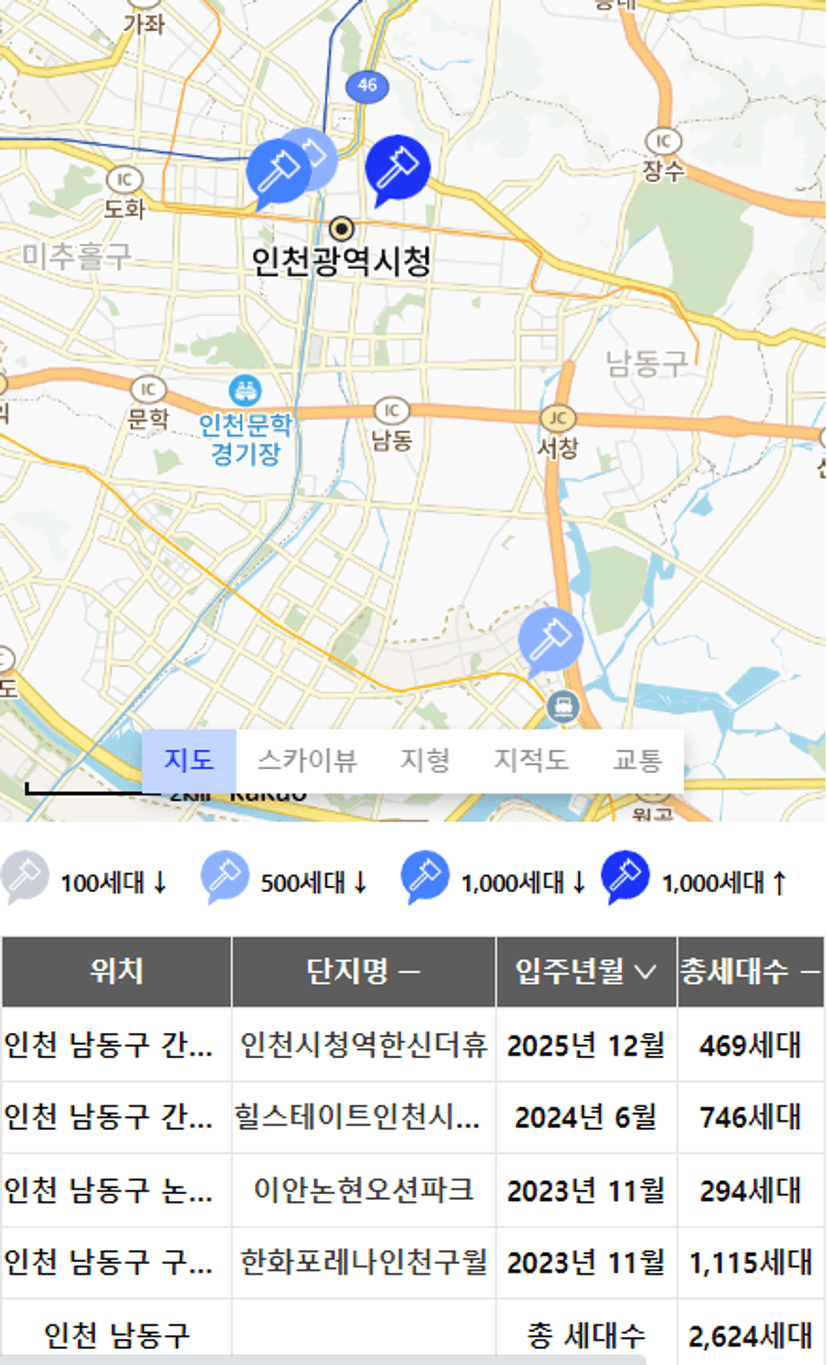This screenshot has height=1365, width=827.
Task: Tap the dark blue marker northeast of 인천광역시청
Action: coord(397,169)
